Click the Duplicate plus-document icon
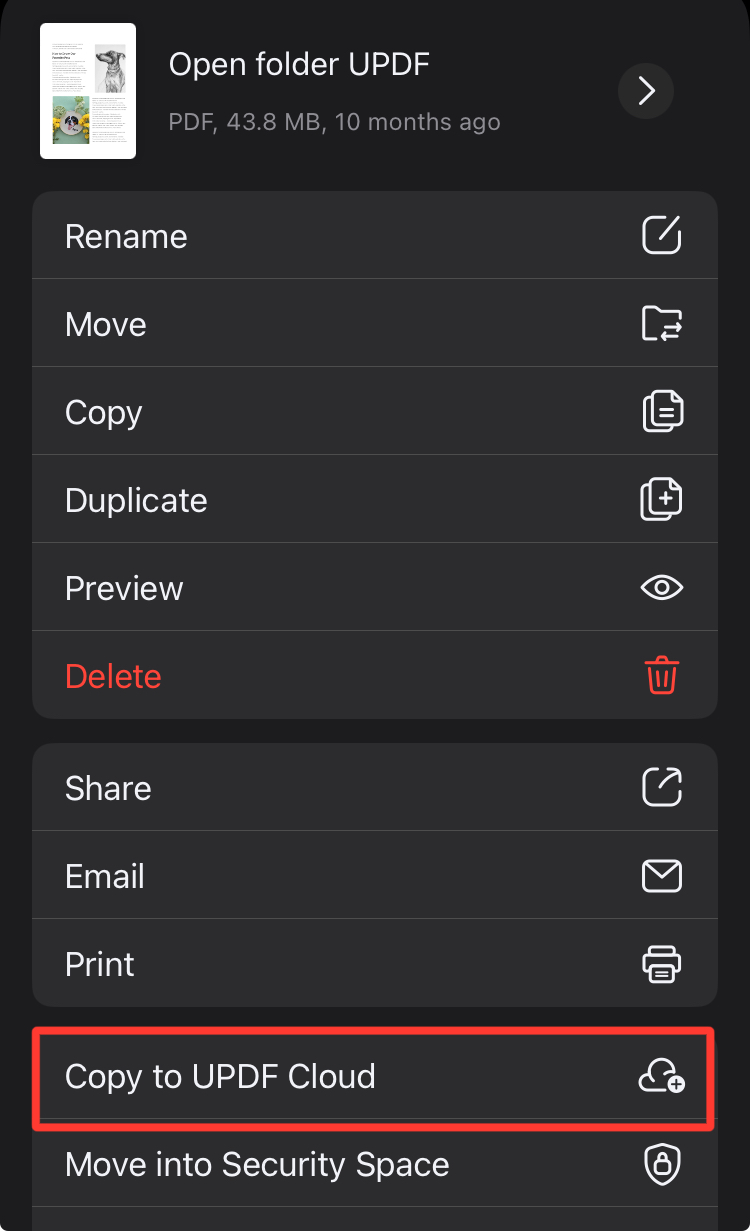Image resolution: width=750 pixels, height=1231 pixels. click(x=661, y=499)
